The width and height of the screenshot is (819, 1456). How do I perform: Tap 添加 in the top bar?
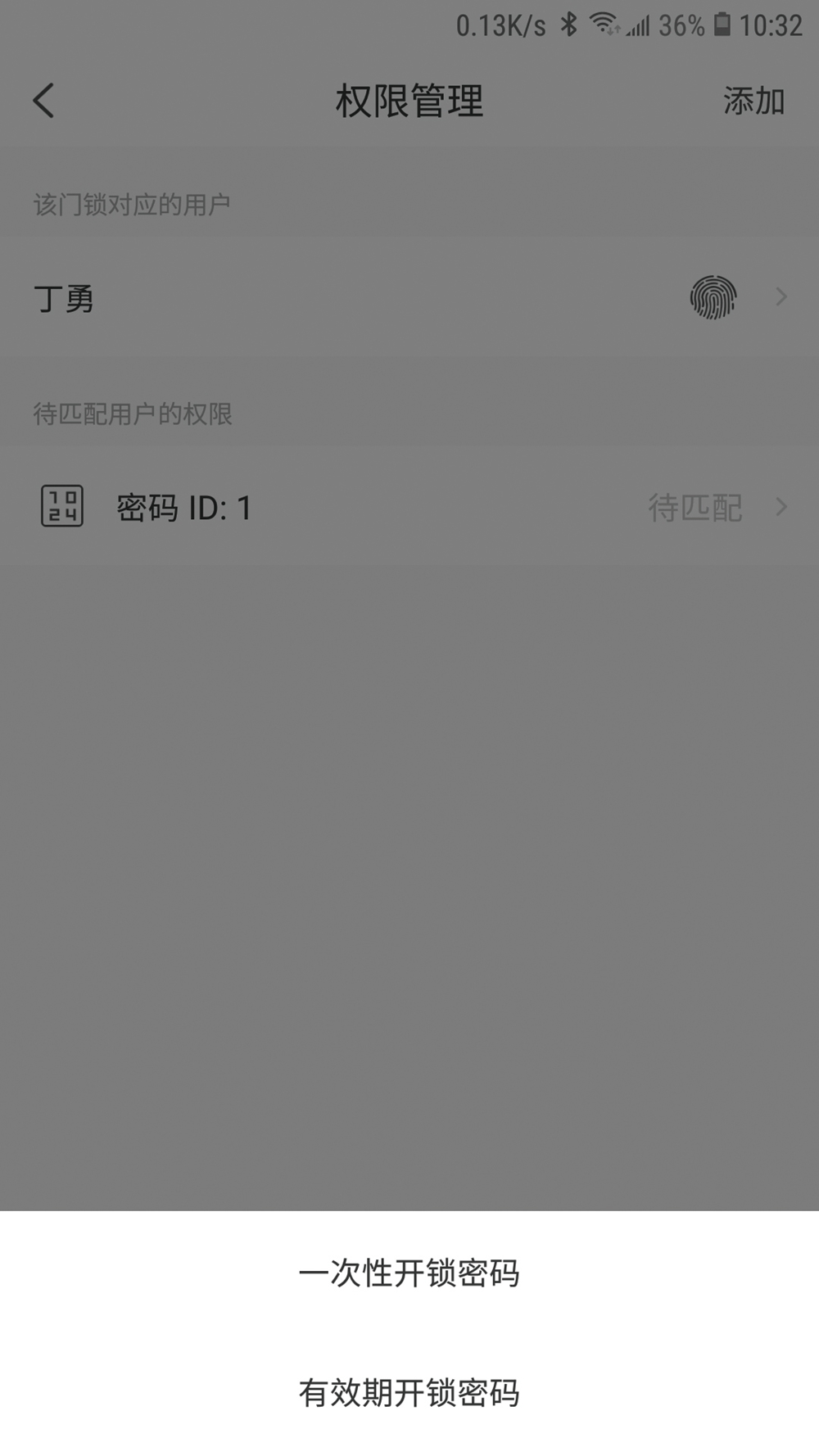coord(753,102)
